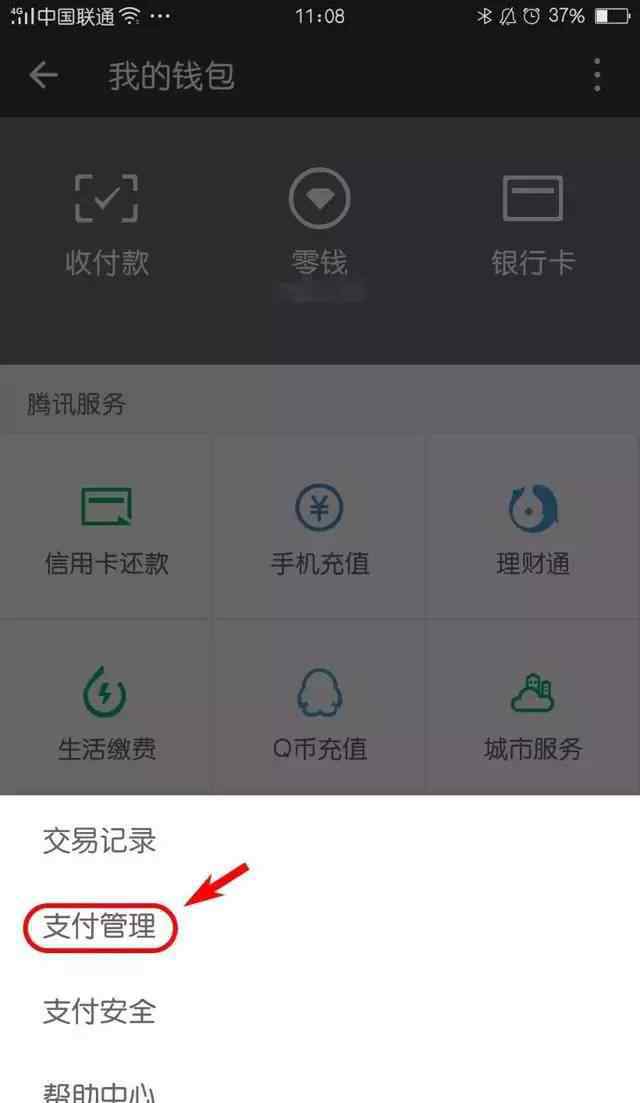Open 交易记录 transaction records
This screenshot has height=1103, width=640.
(100, 840)
